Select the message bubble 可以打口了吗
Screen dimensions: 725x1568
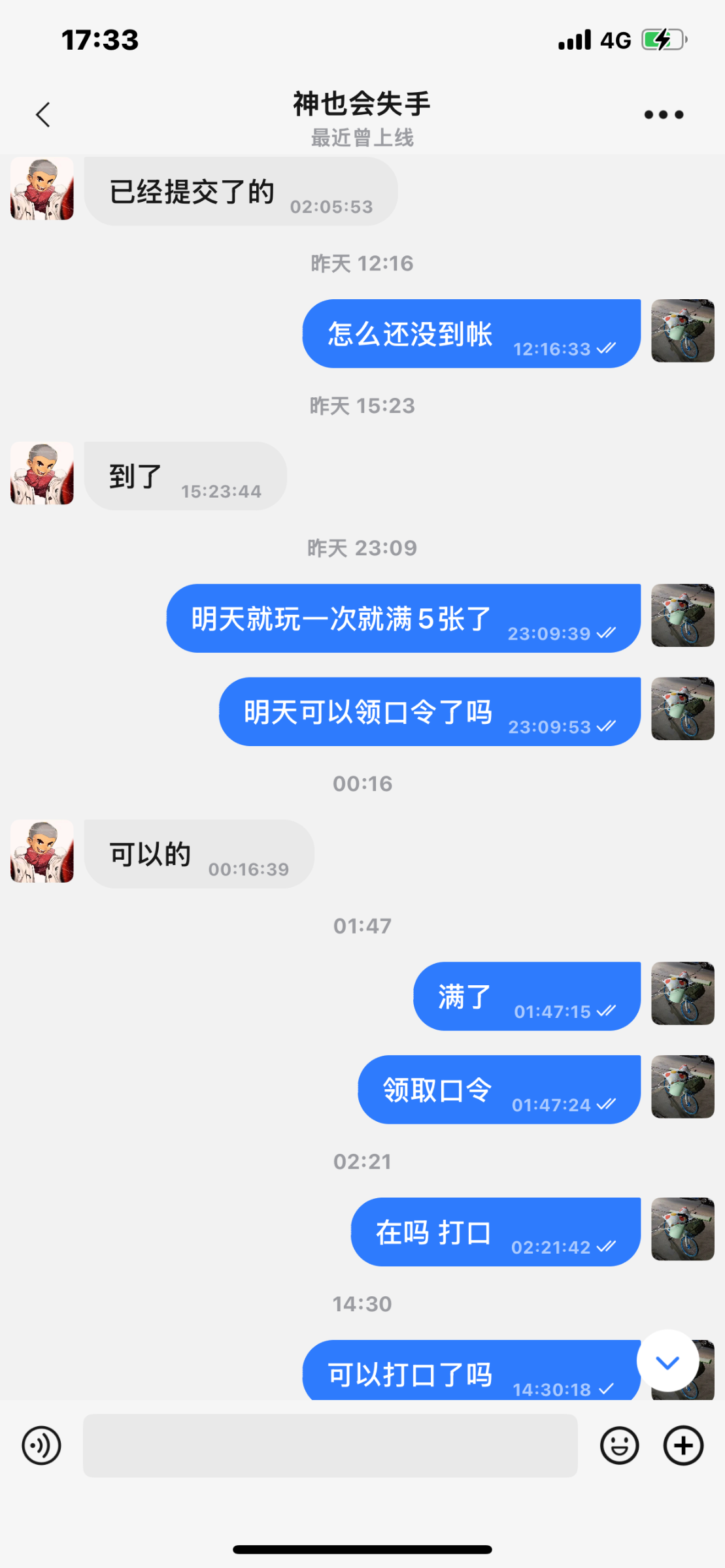458,1371
